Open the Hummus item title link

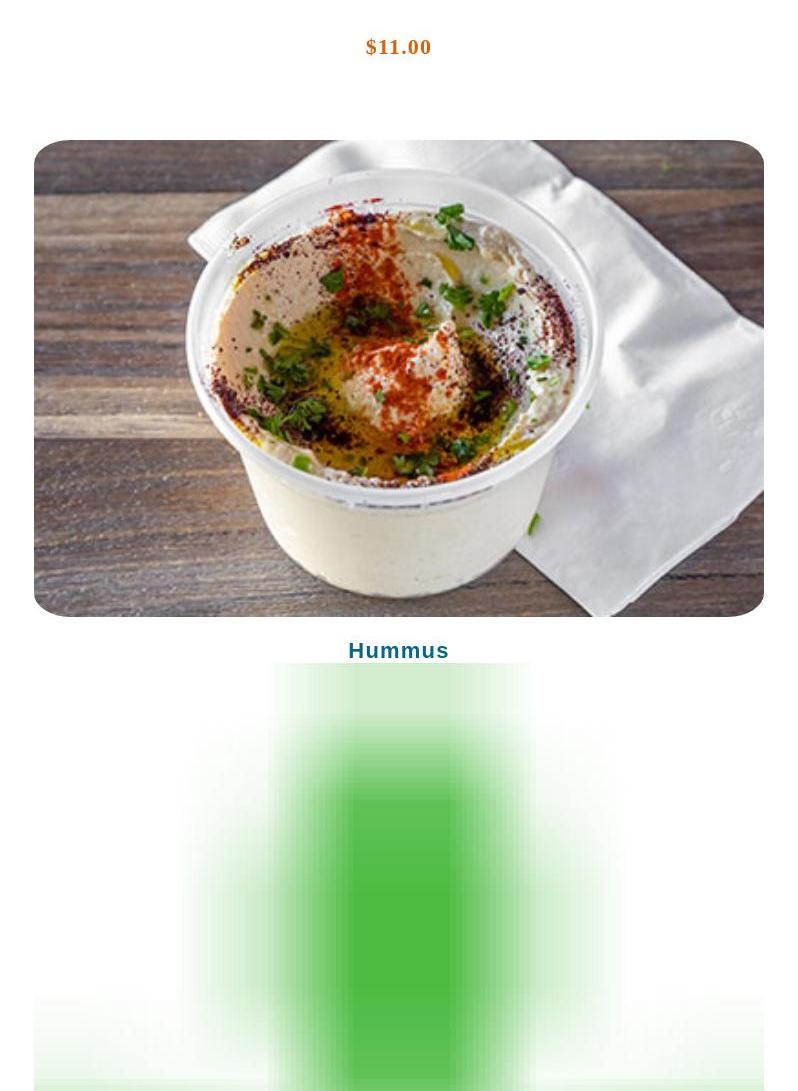(398, 650)
